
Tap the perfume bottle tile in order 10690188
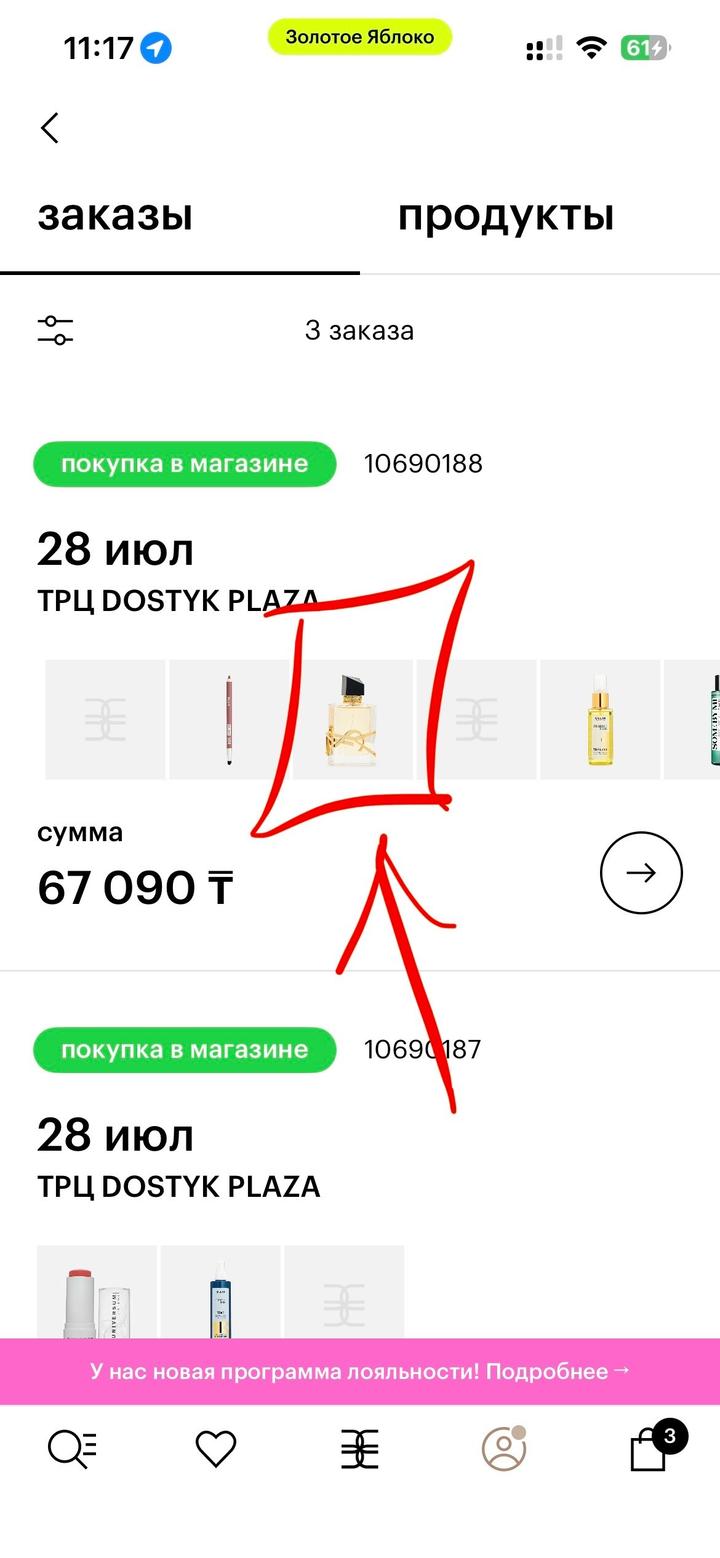coord(352,720)
